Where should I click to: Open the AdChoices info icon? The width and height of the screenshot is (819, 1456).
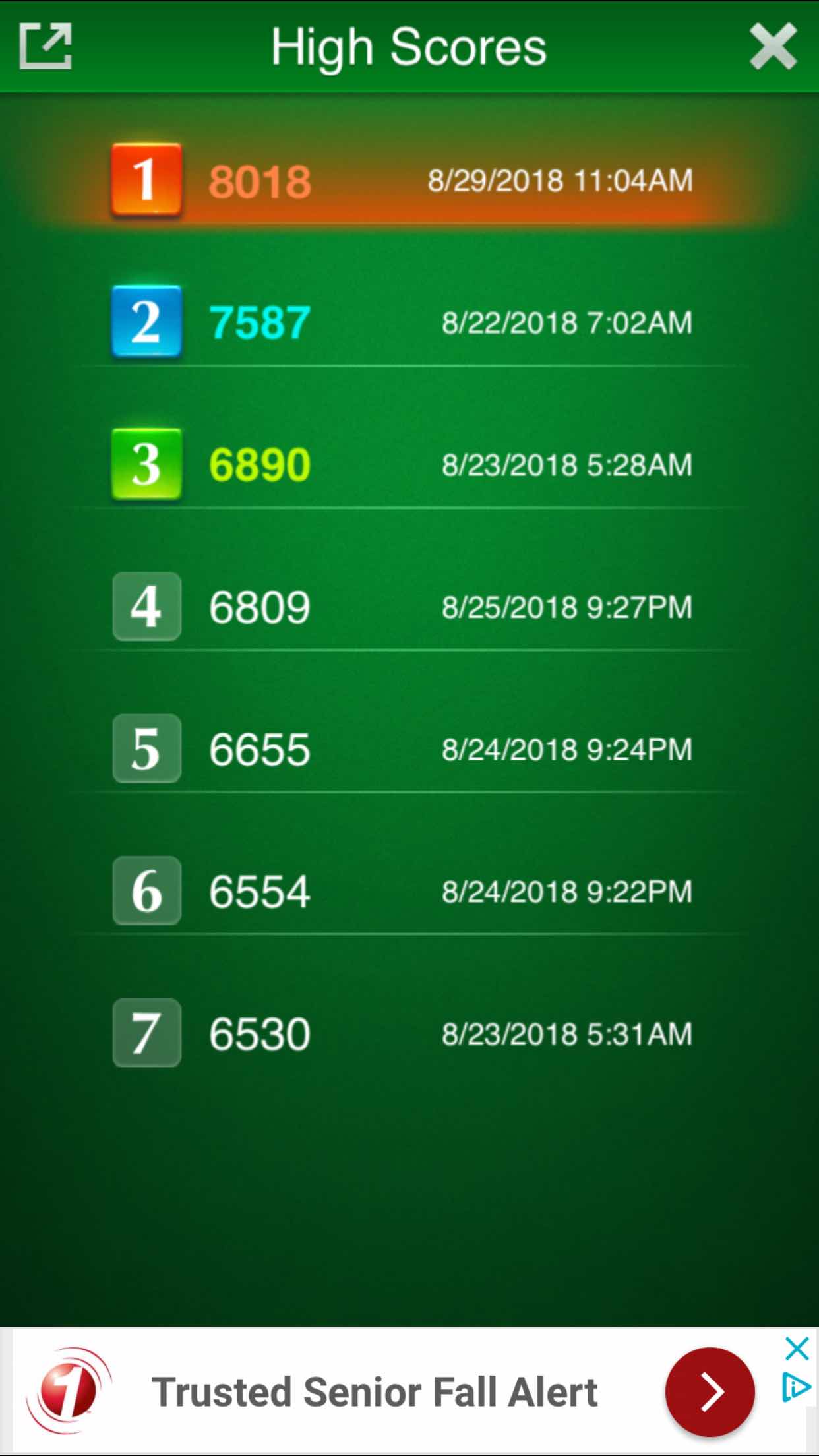(x=795, y=1387)
